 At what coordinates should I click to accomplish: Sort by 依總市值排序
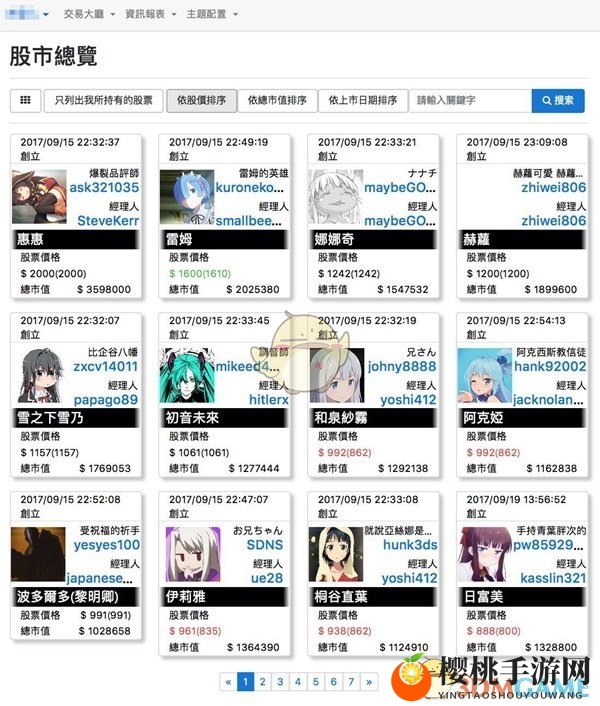click(277, 100)
